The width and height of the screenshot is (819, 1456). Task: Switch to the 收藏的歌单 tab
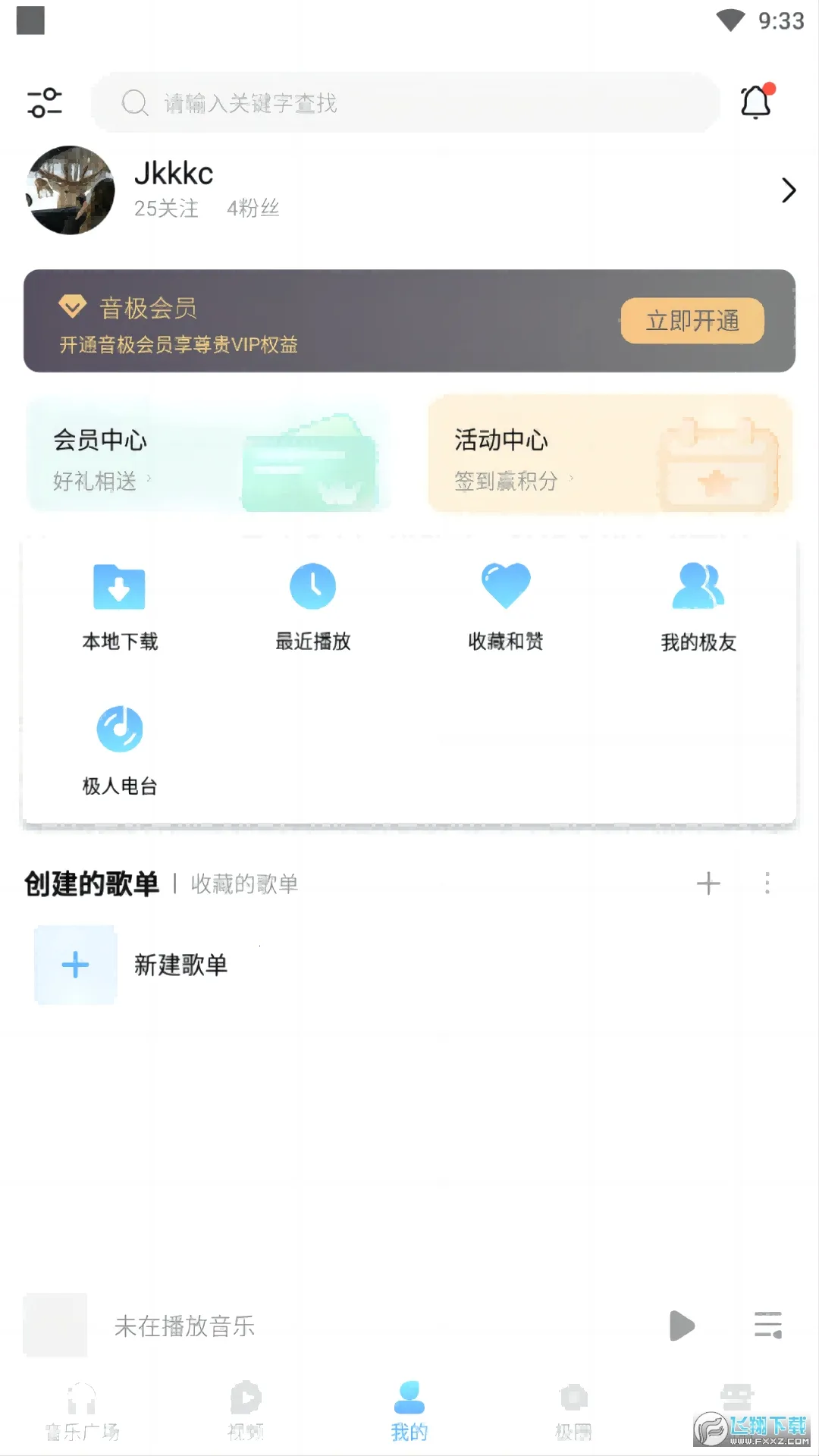[x=244, y=883]
